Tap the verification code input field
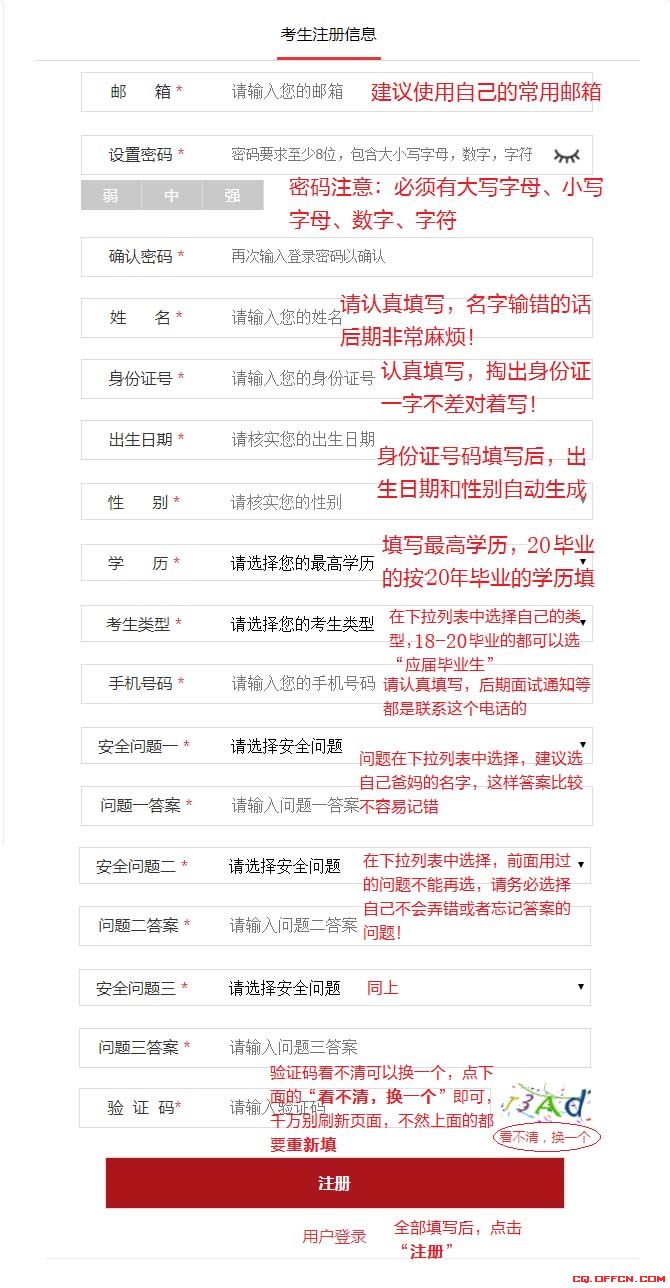Viewport: 670px width, 1288px height. (290, 1108)
